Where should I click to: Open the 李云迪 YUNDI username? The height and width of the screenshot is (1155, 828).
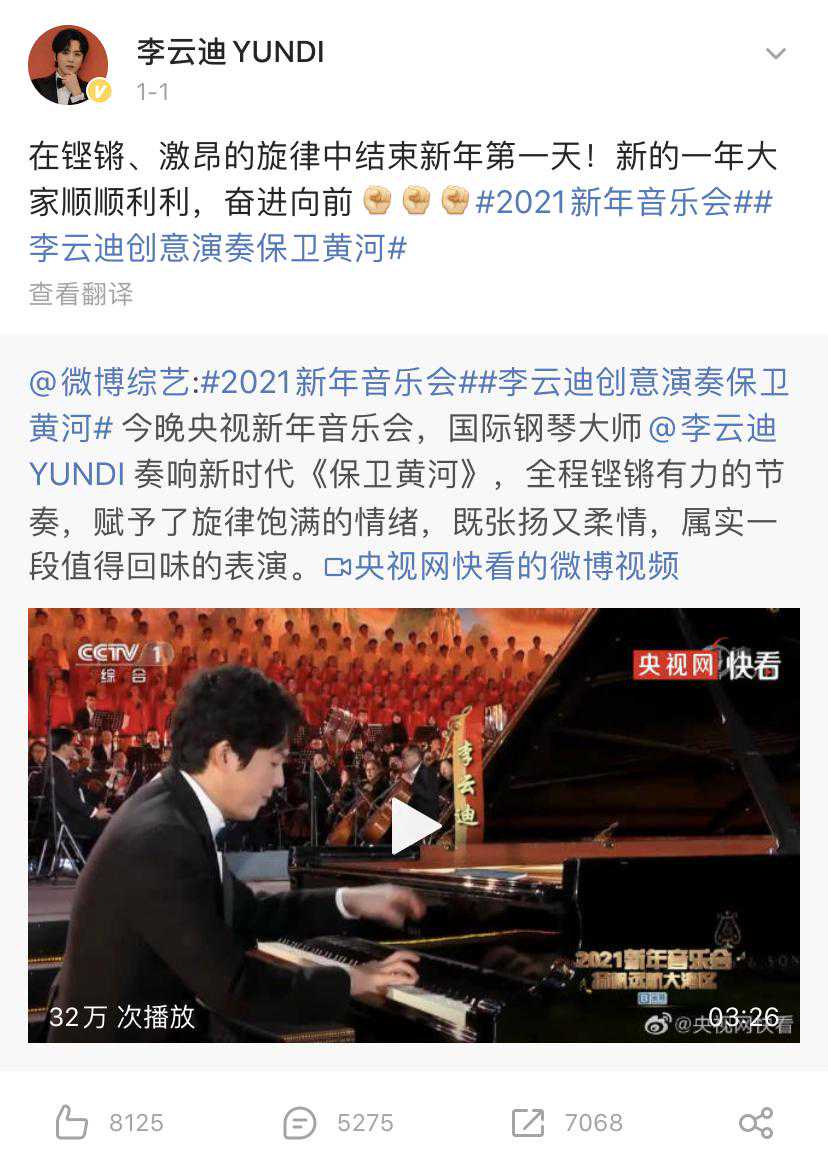(x=230, y=52)
